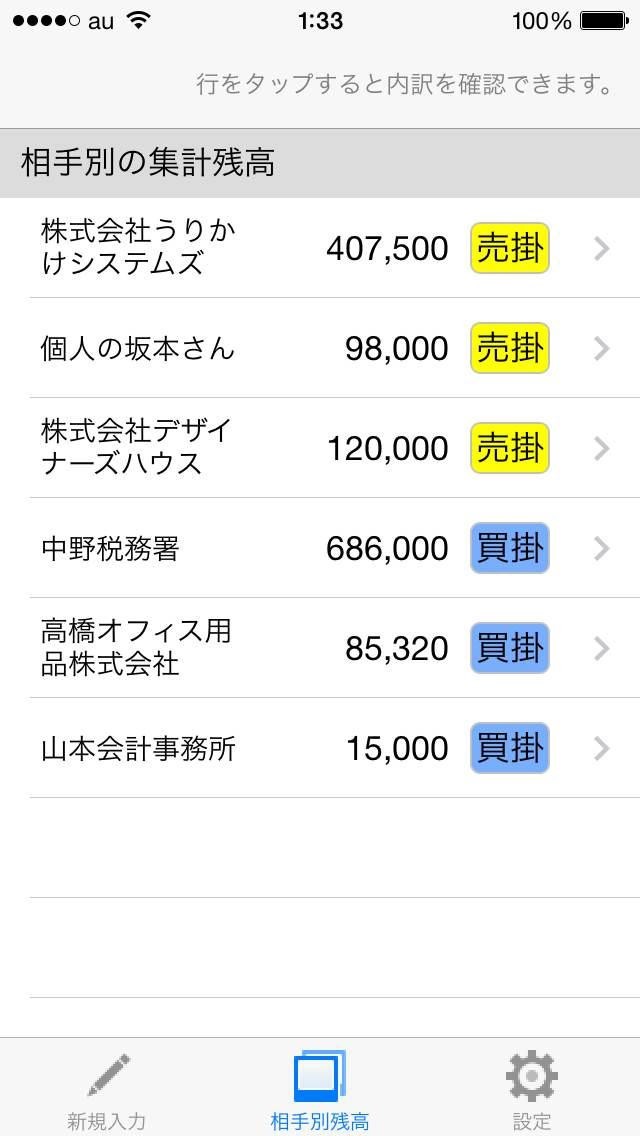The height and width of the screenshot is (1136, 640).
Task: Go to the 設定 tab
Action: tap(532, 1088)
